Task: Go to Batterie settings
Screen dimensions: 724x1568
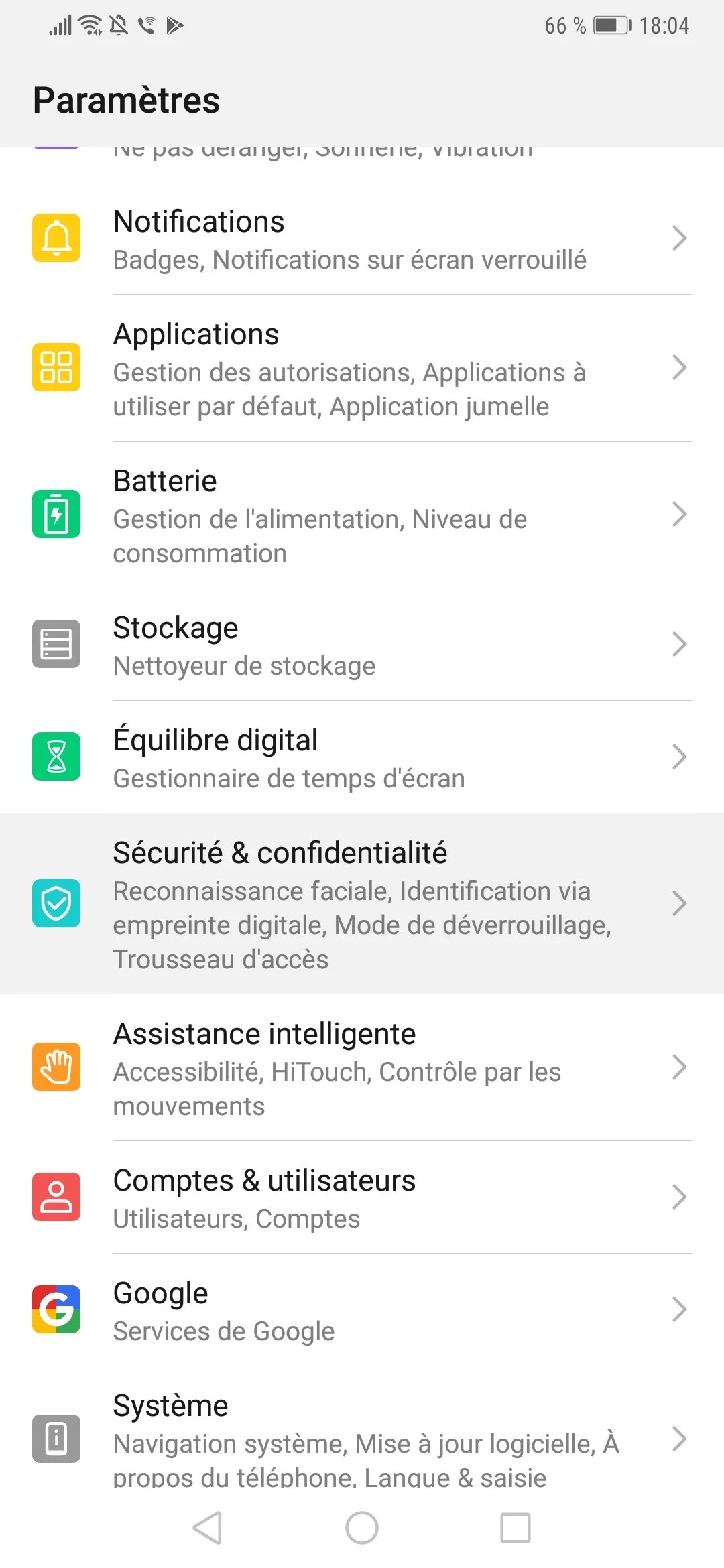Action: point(362,515)
